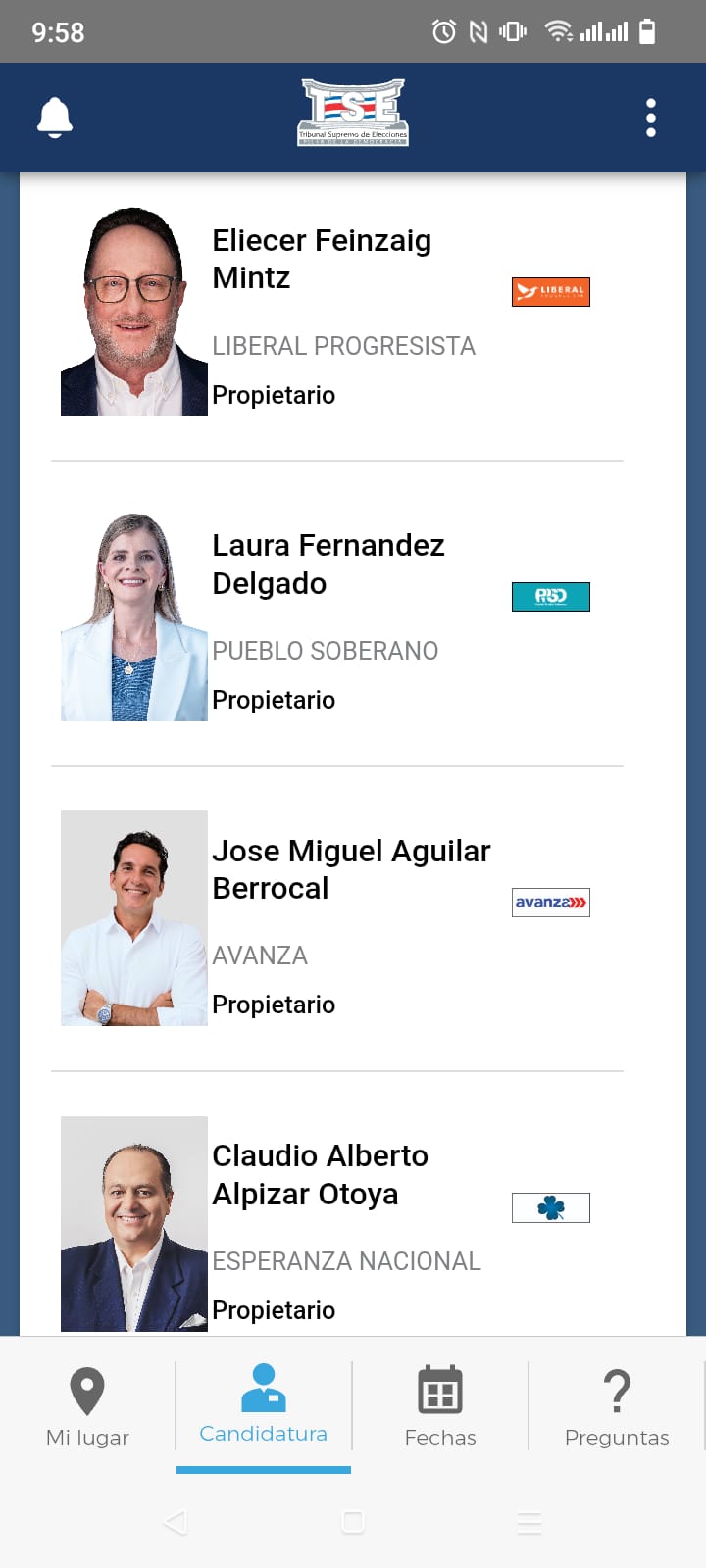Go to the Fechas tab
This screenshot has width=706, height=1568.
[440, 1406]
